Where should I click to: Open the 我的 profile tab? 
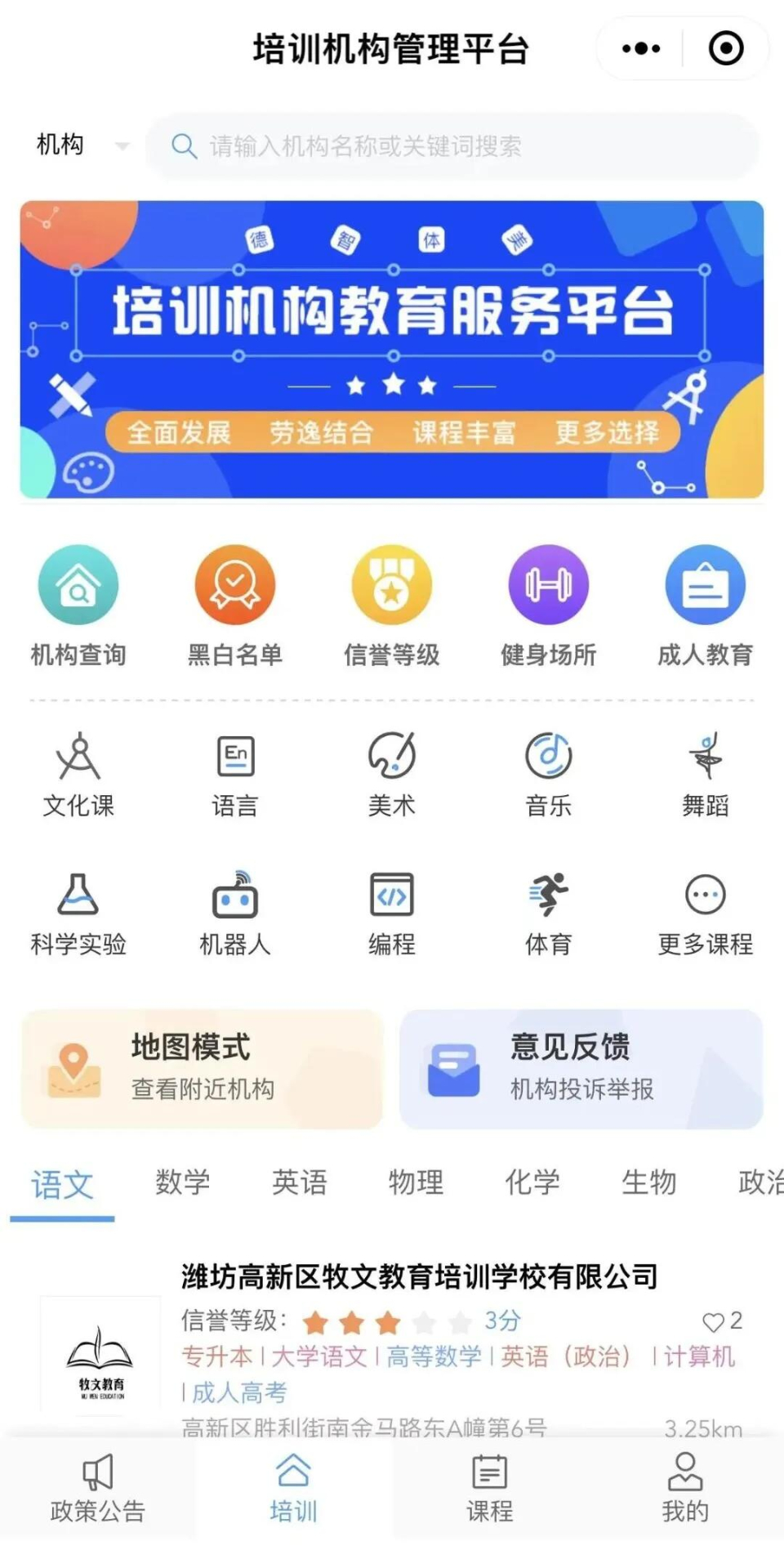(x=685, y=1489)
